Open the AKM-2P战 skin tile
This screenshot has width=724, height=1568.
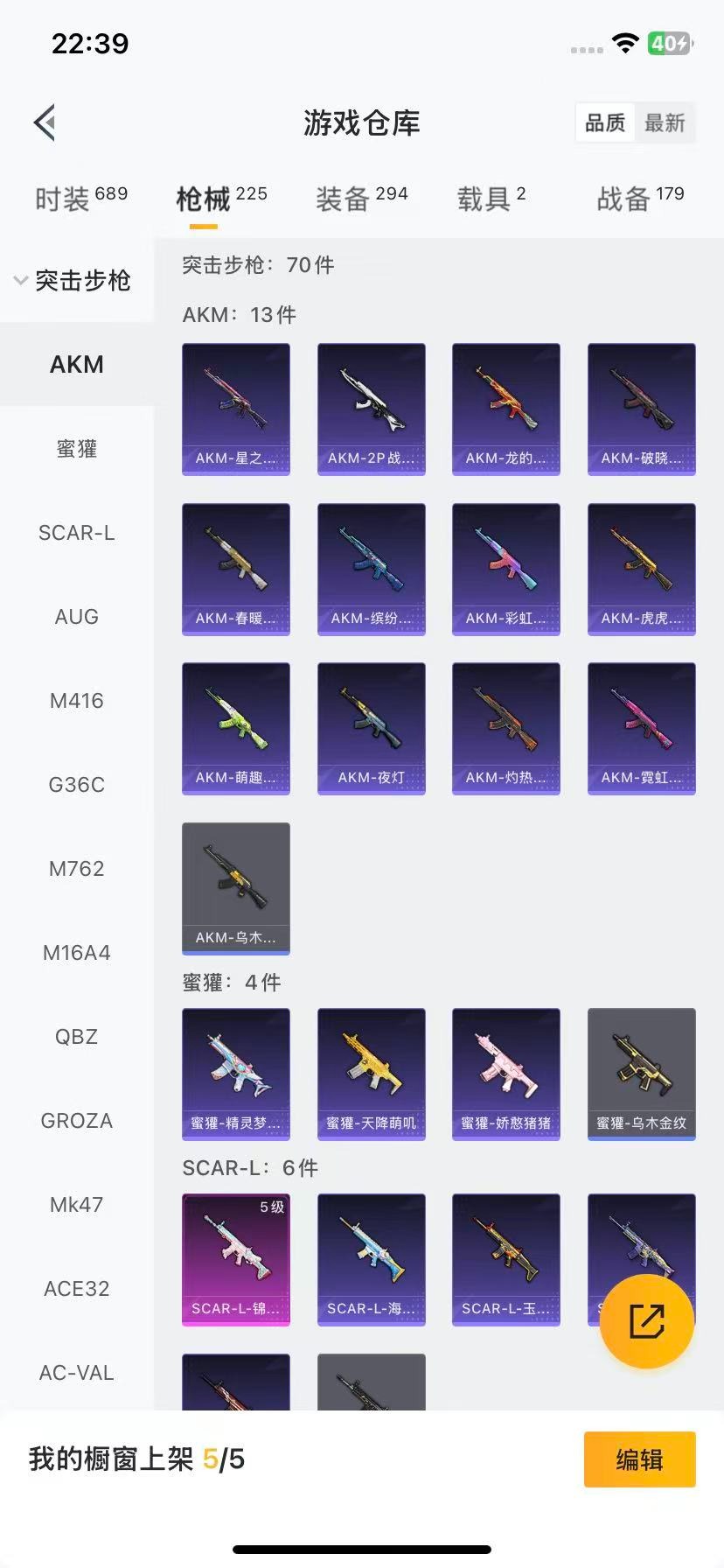coord(372,409)
